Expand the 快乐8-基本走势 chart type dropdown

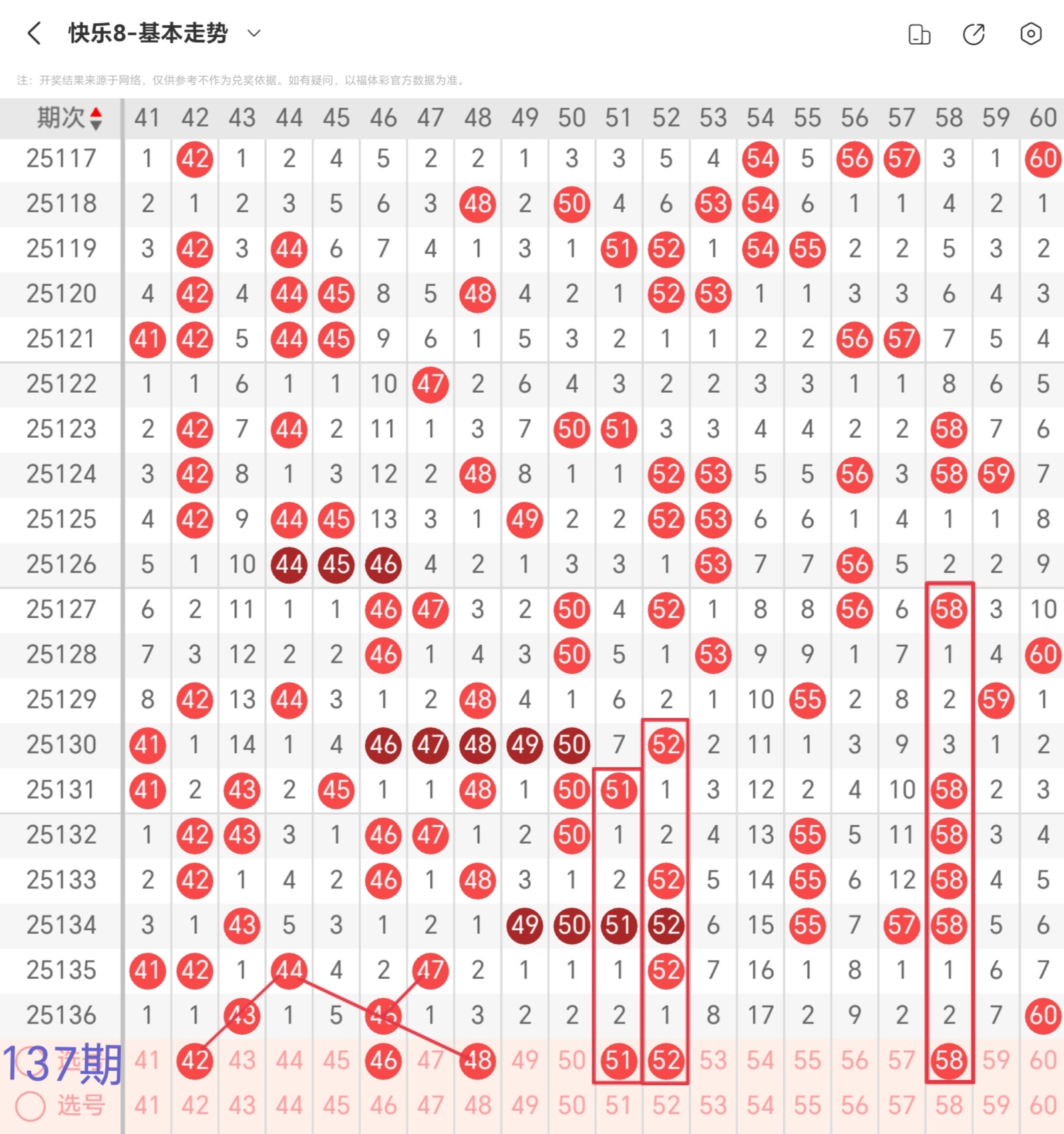click(254, 33)
